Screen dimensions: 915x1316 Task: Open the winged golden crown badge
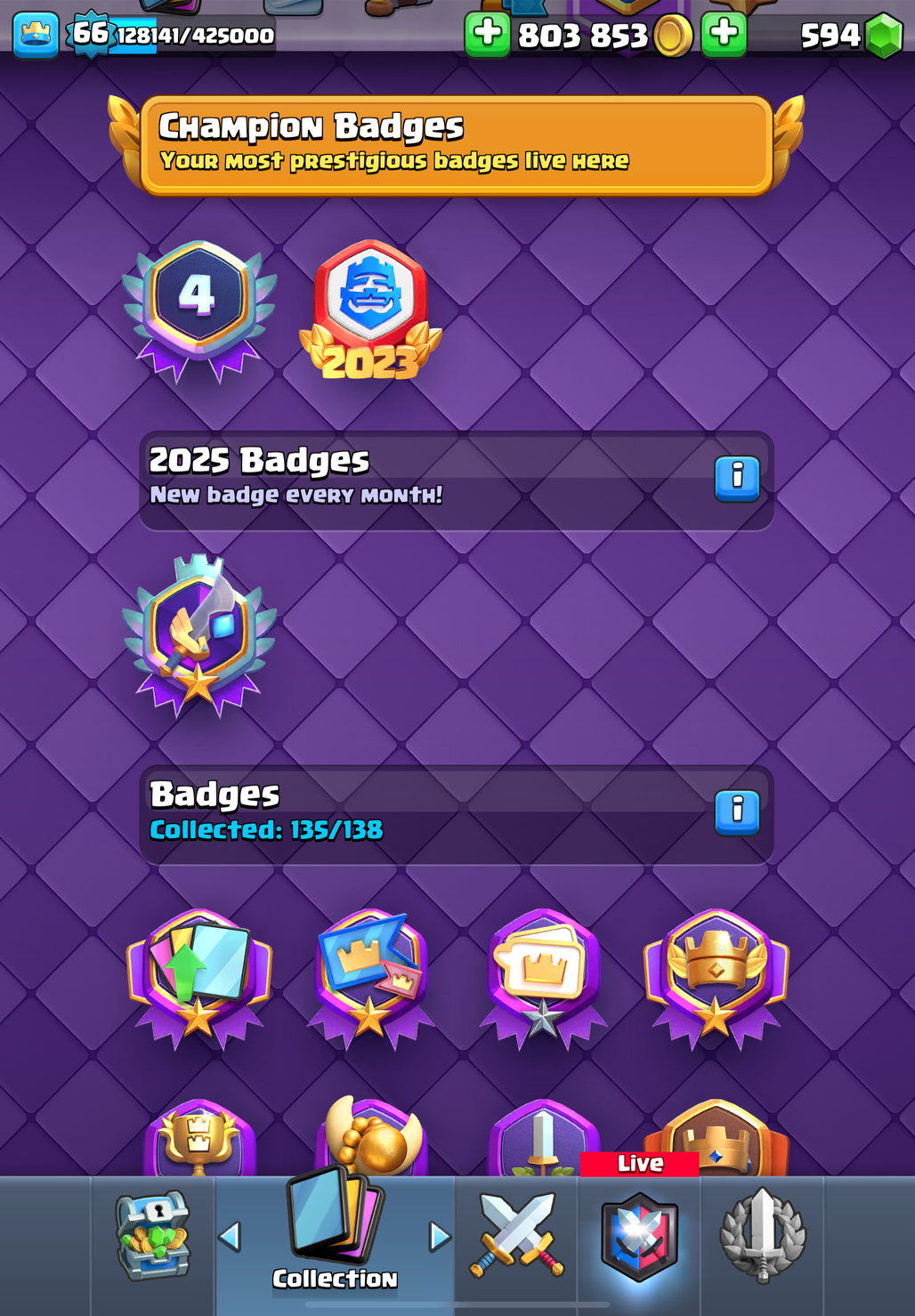coord(716,976)
